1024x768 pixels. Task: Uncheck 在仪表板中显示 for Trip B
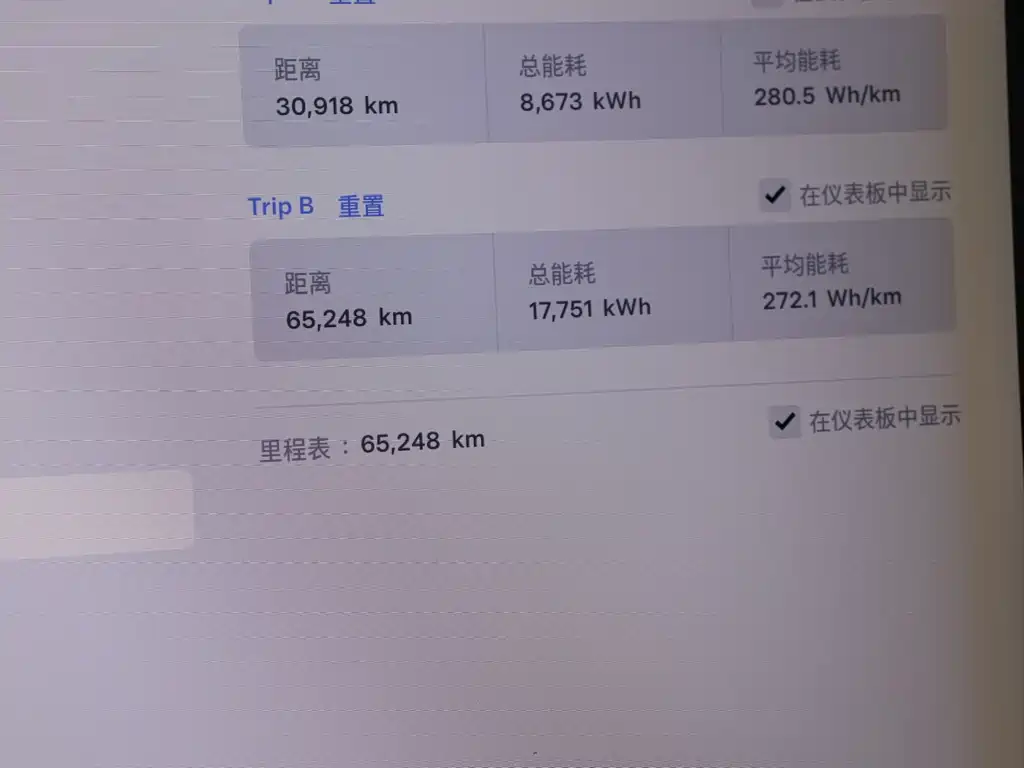coord(774,195)
